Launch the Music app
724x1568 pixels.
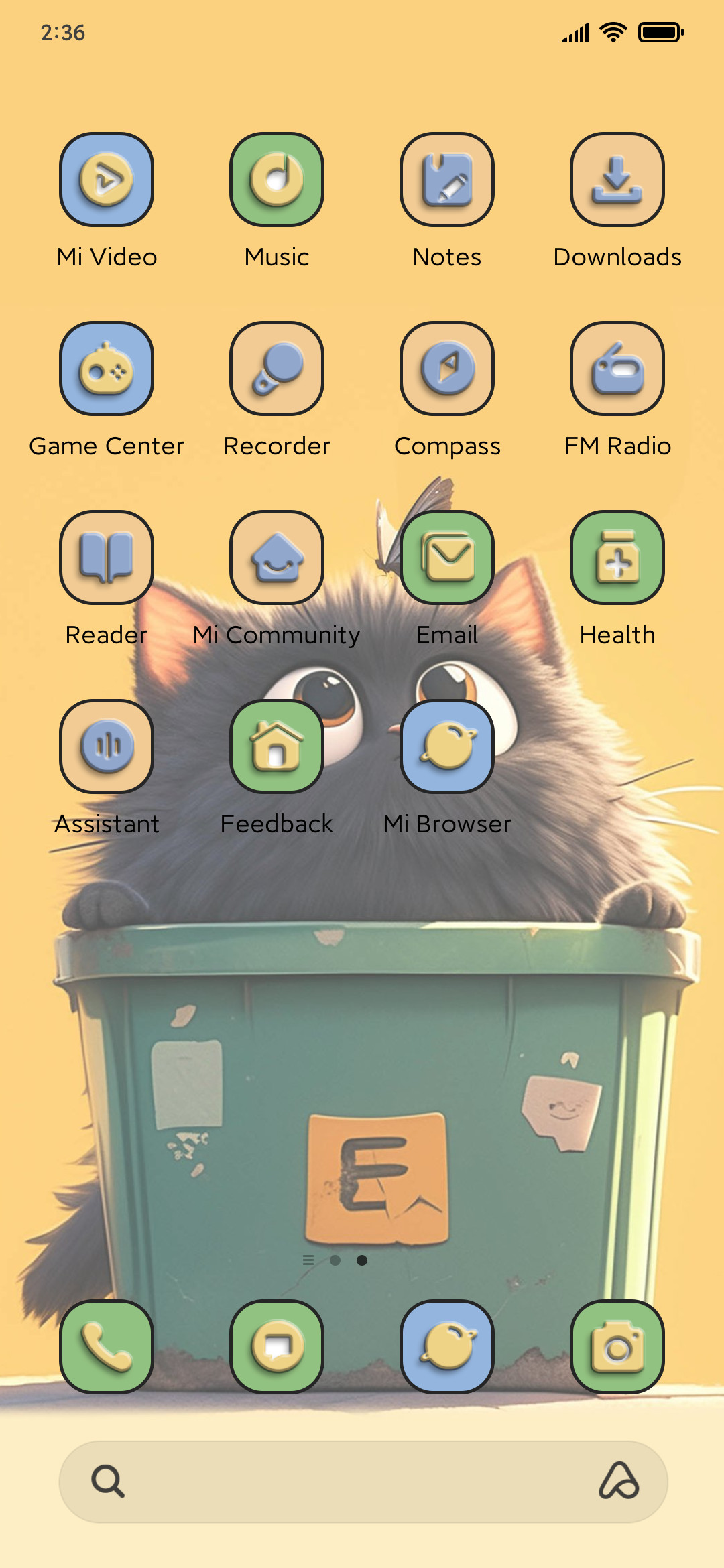click(x=277, y=180)
